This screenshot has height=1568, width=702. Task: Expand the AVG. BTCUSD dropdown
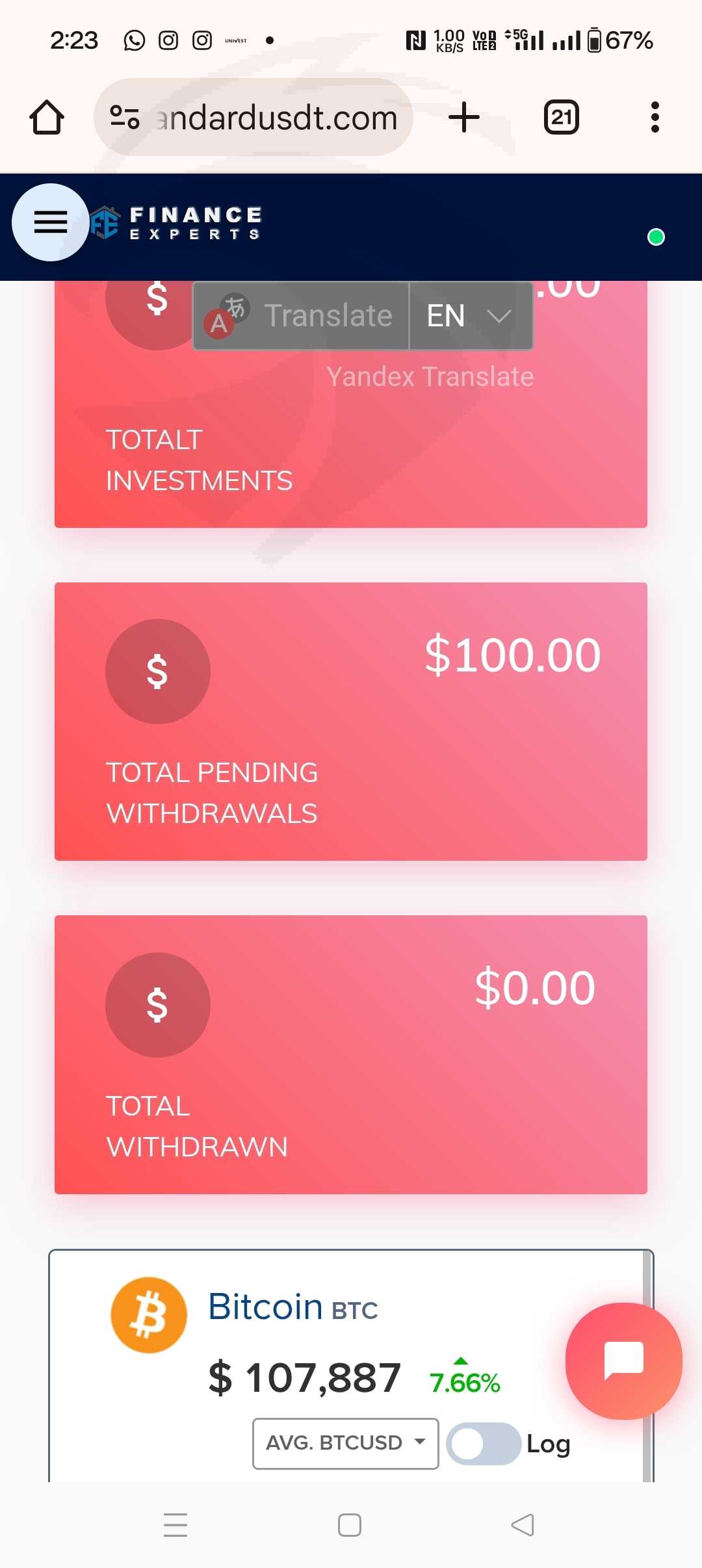coord(346,1443)
